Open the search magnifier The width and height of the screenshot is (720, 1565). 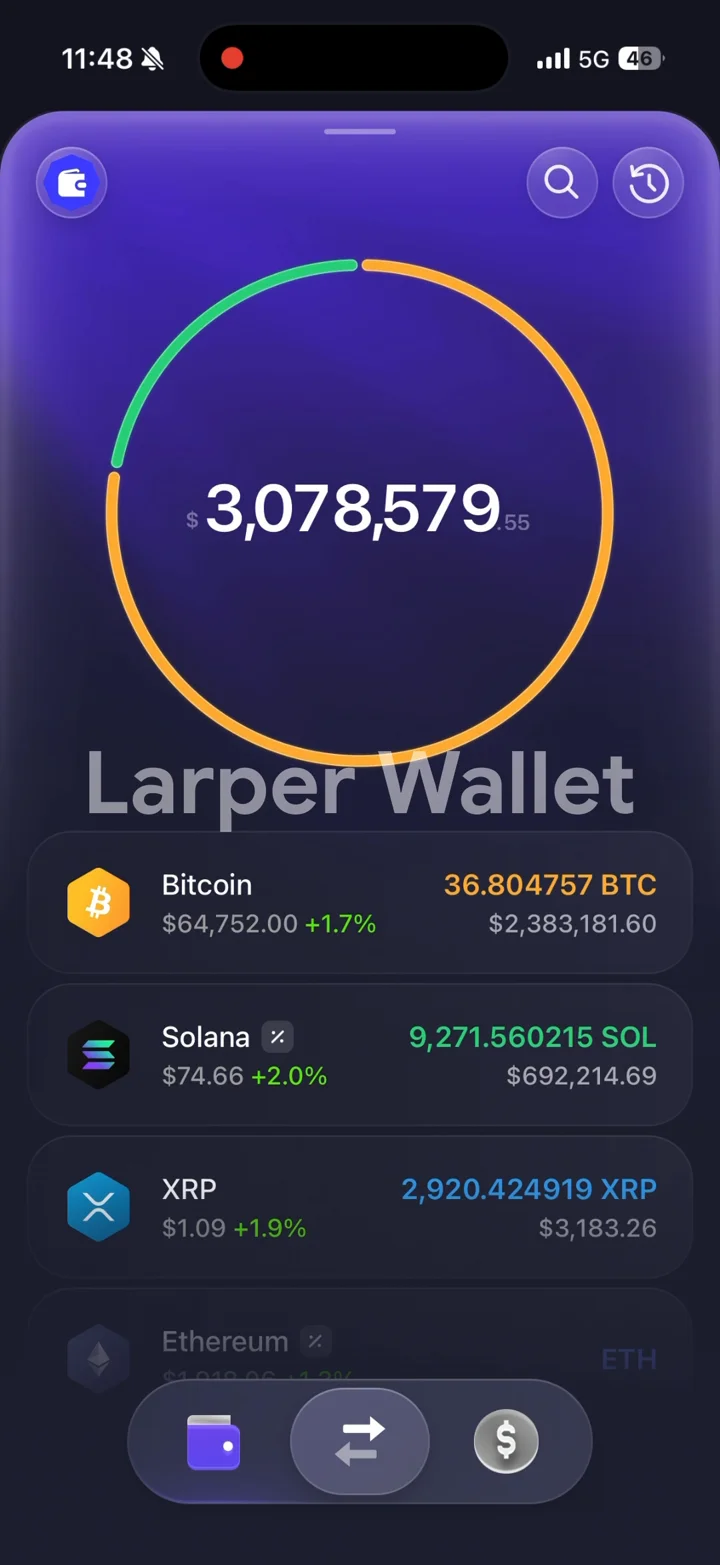click(562, 183)
